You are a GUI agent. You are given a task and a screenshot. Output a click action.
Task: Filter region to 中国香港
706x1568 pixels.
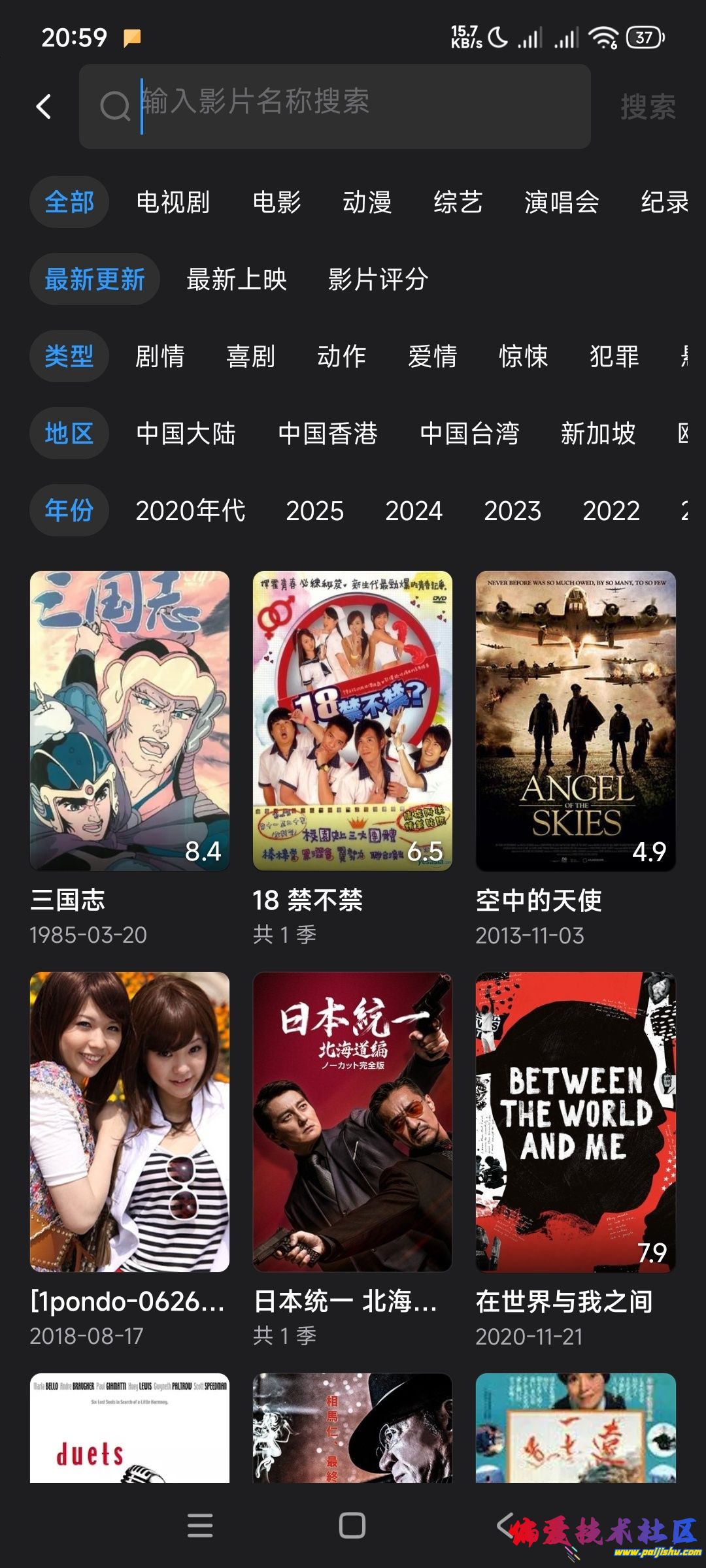(x=328, y=433)
